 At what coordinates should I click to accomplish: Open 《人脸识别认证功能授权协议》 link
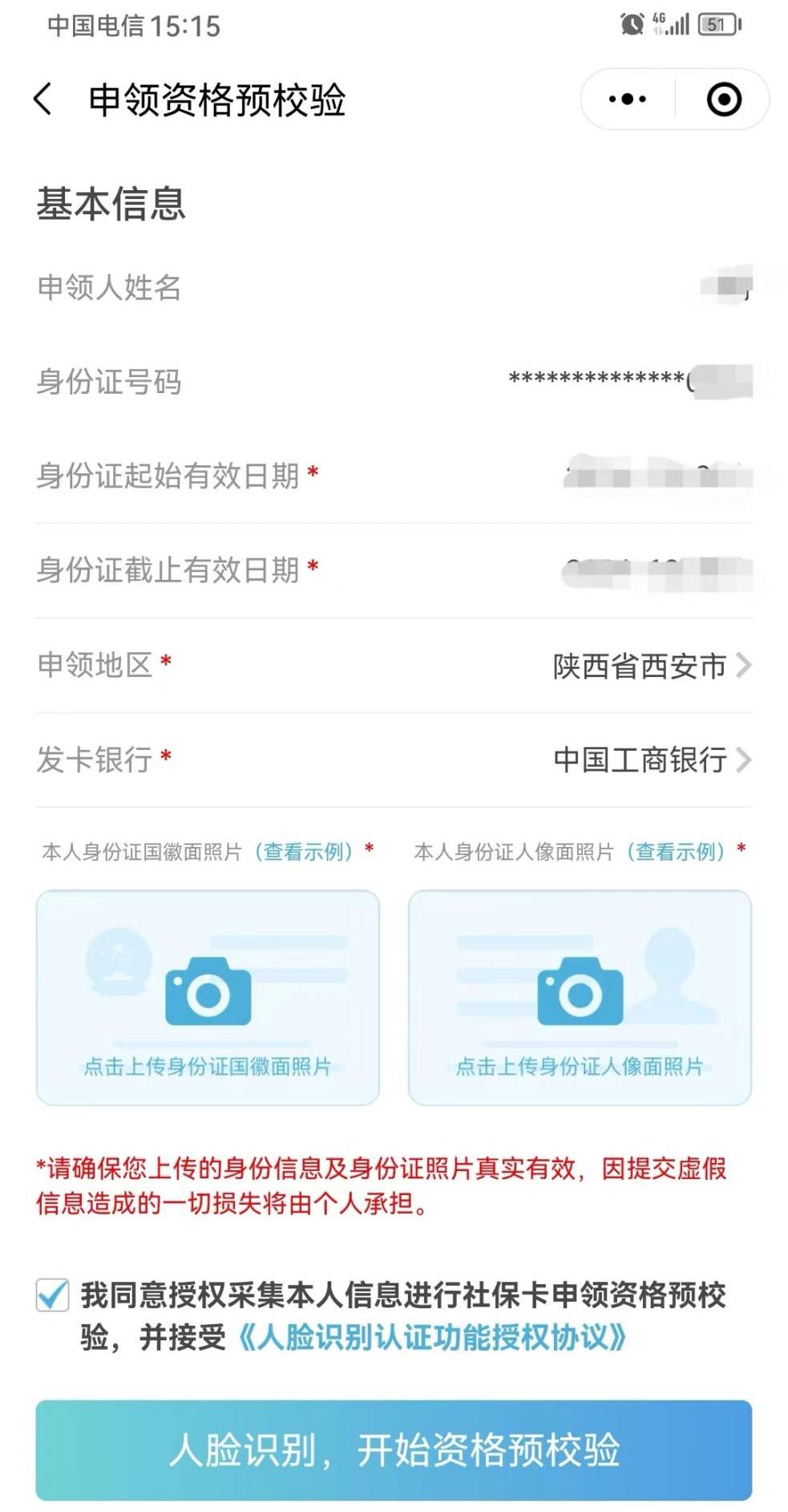point(431,1337)
